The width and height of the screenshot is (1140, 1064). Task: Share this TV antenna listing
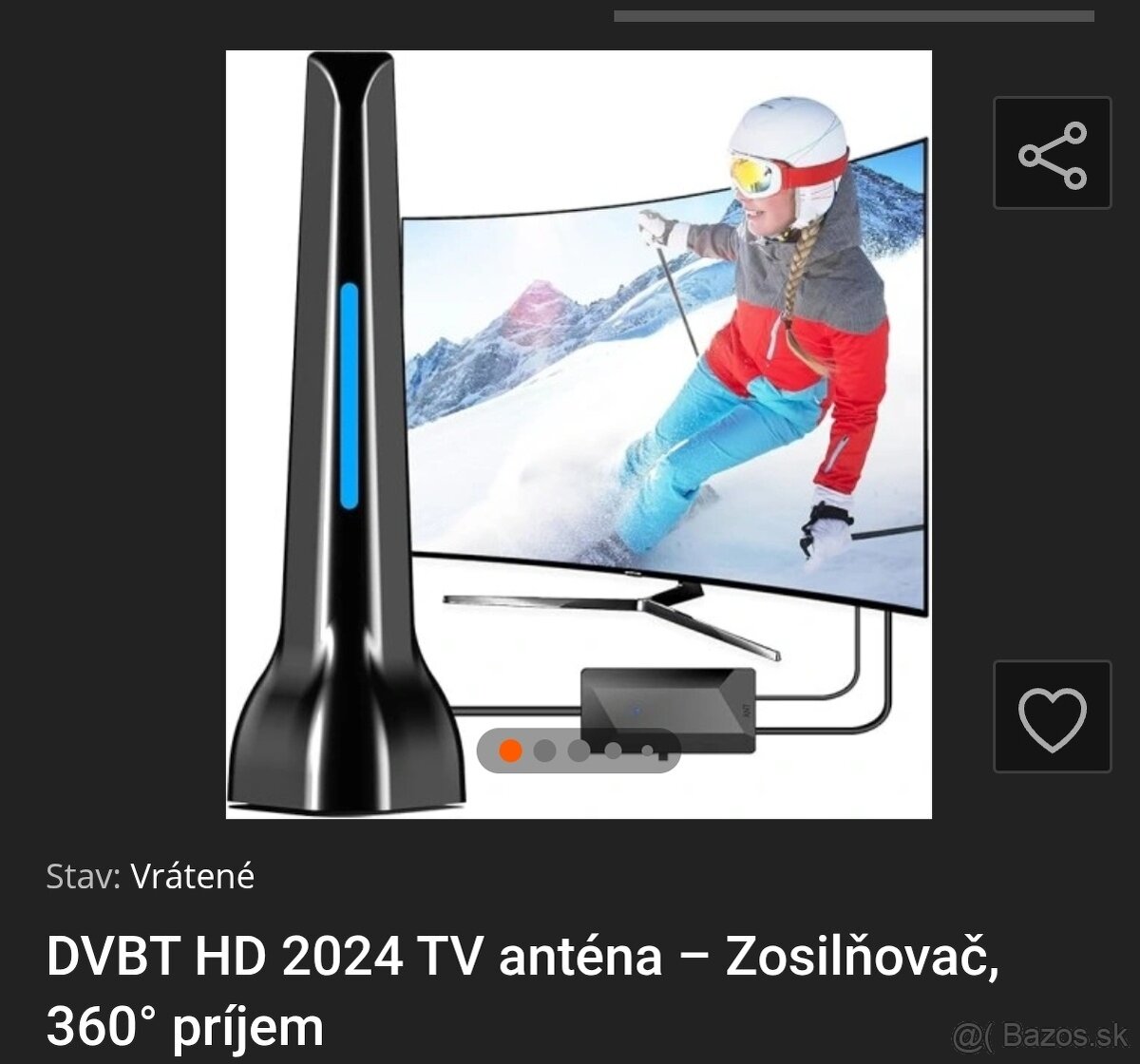(x=1052, y=153)
